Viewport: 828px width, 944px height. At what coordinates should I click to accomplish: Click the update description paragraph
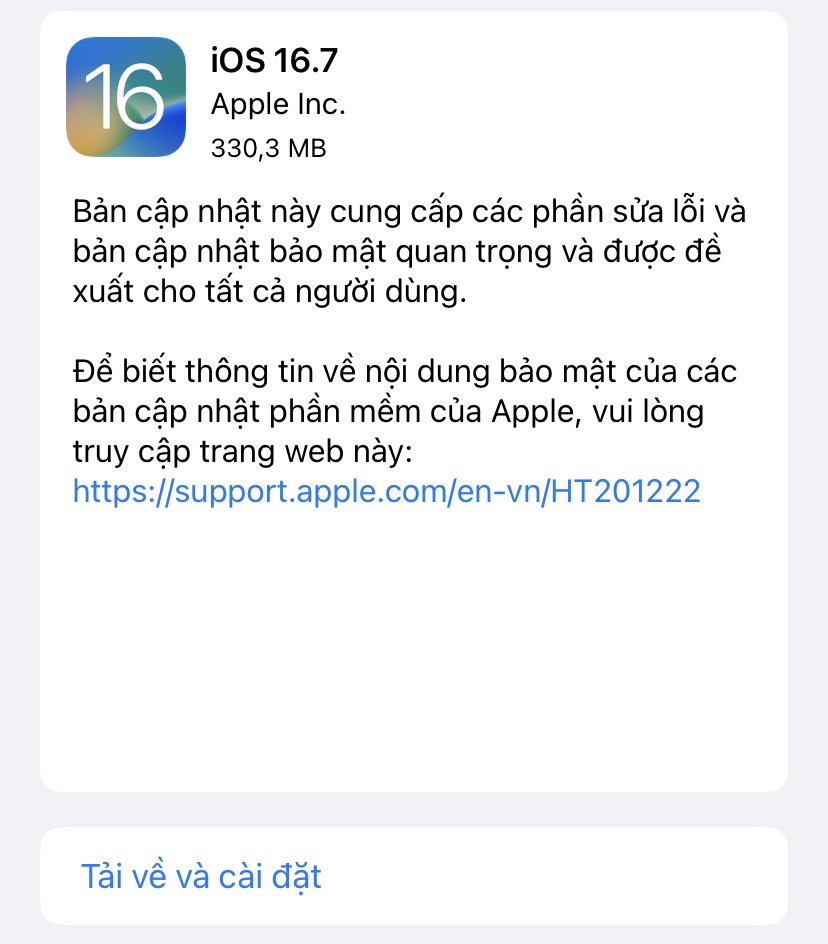click(x=405, y=251)
